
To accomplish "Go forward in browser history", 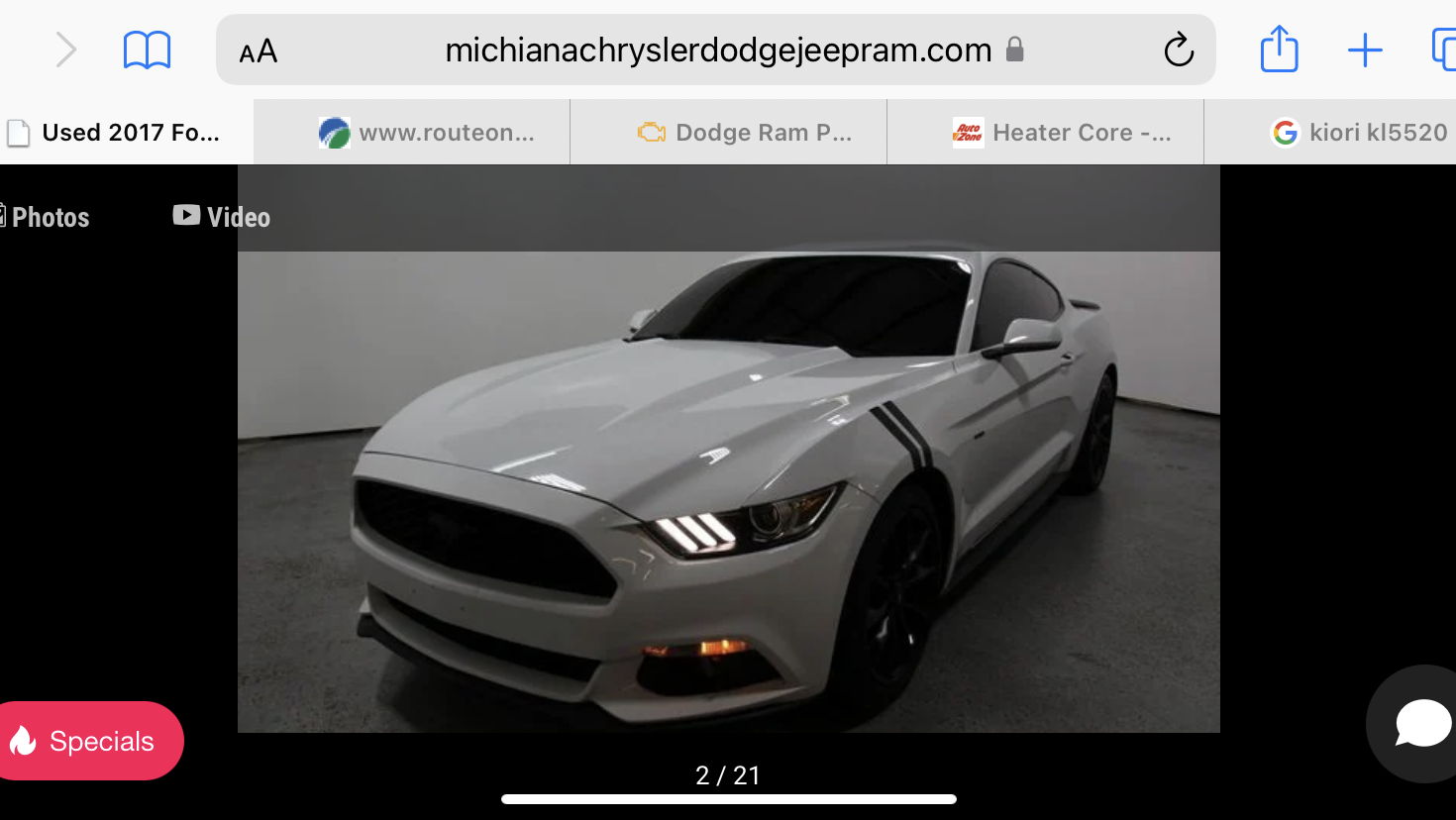I will pos(65,50).
